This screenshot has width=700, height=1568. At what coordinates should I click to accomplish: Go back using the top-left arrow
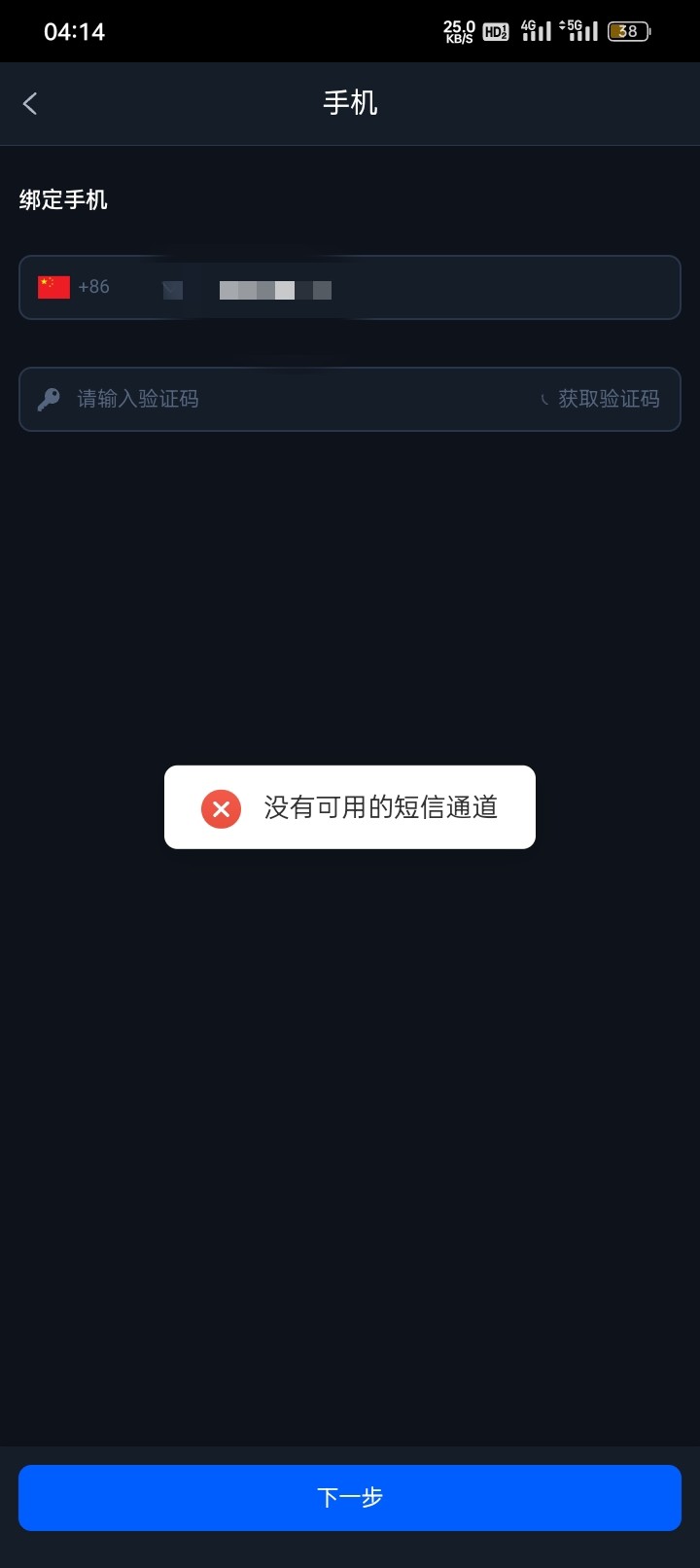pos(30,103)
